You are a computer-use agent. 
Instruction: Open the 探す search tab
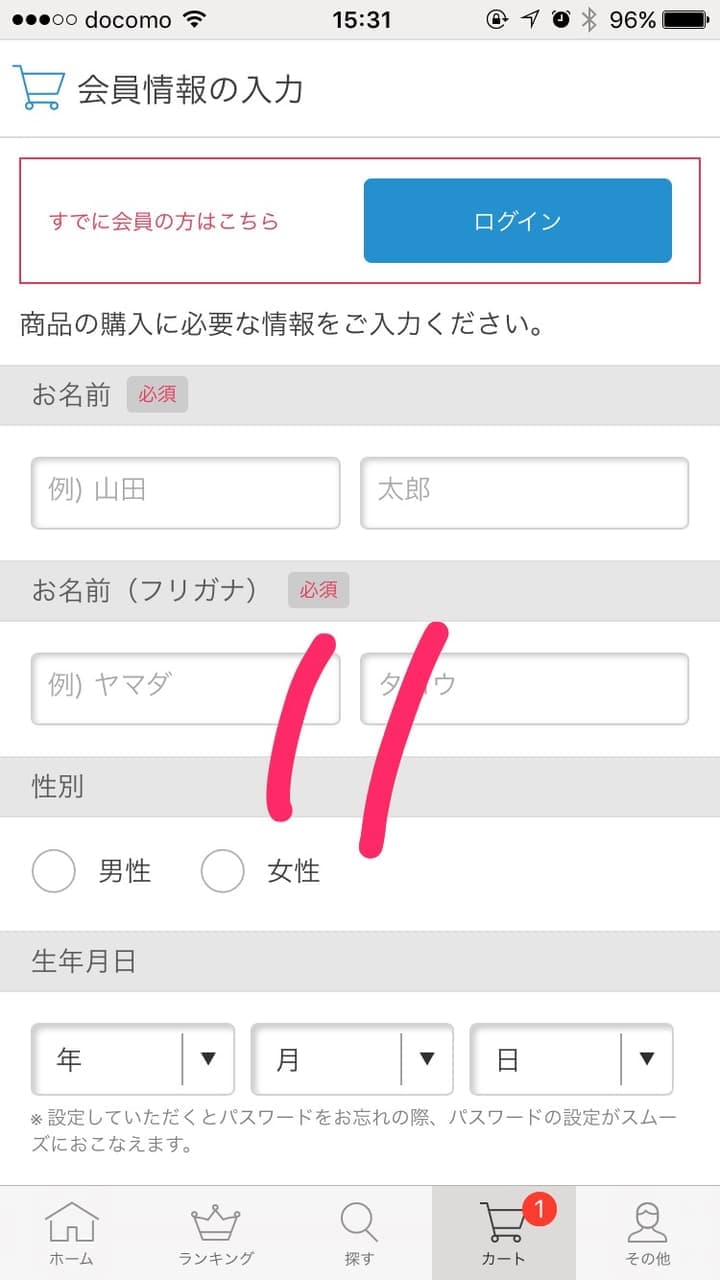pos(359,1233)
